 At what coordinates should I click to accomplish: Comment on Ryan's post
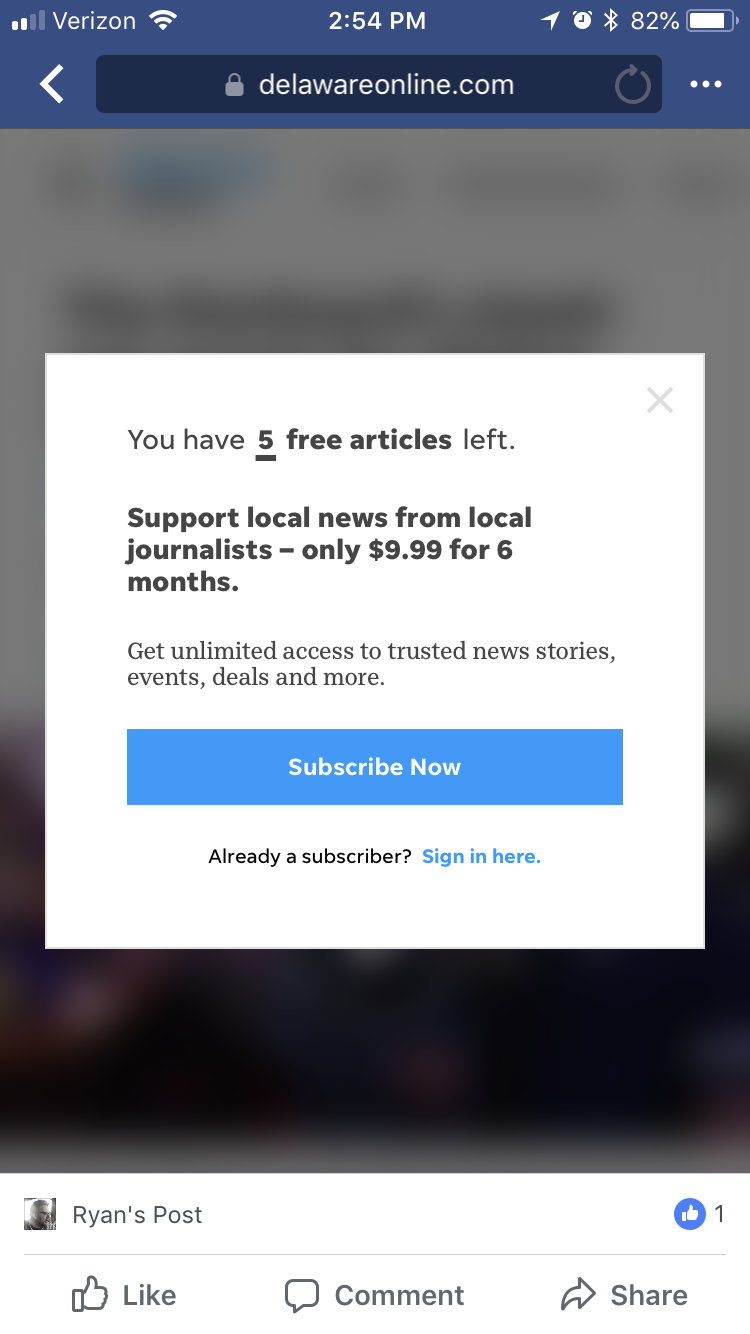point(375,1295)
